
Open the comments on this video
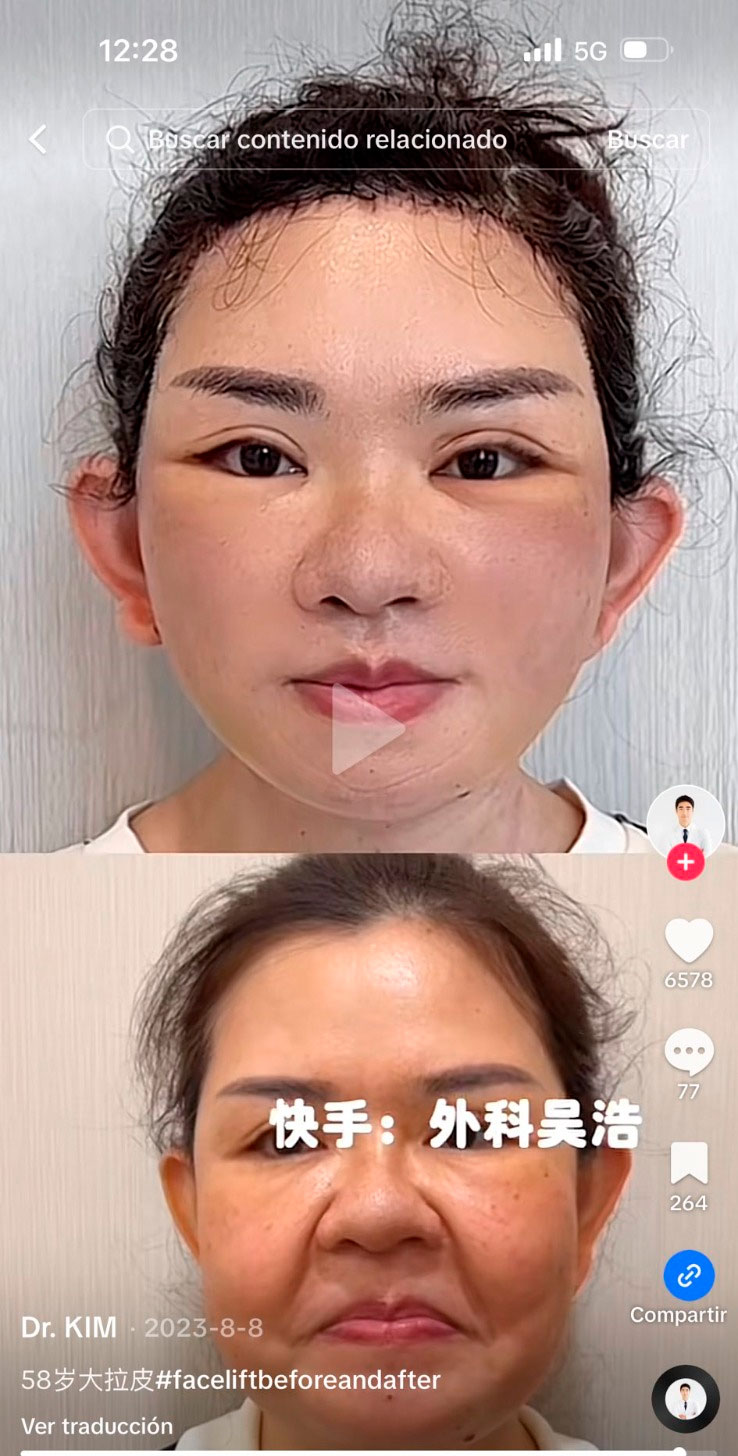click(689, 1053)
